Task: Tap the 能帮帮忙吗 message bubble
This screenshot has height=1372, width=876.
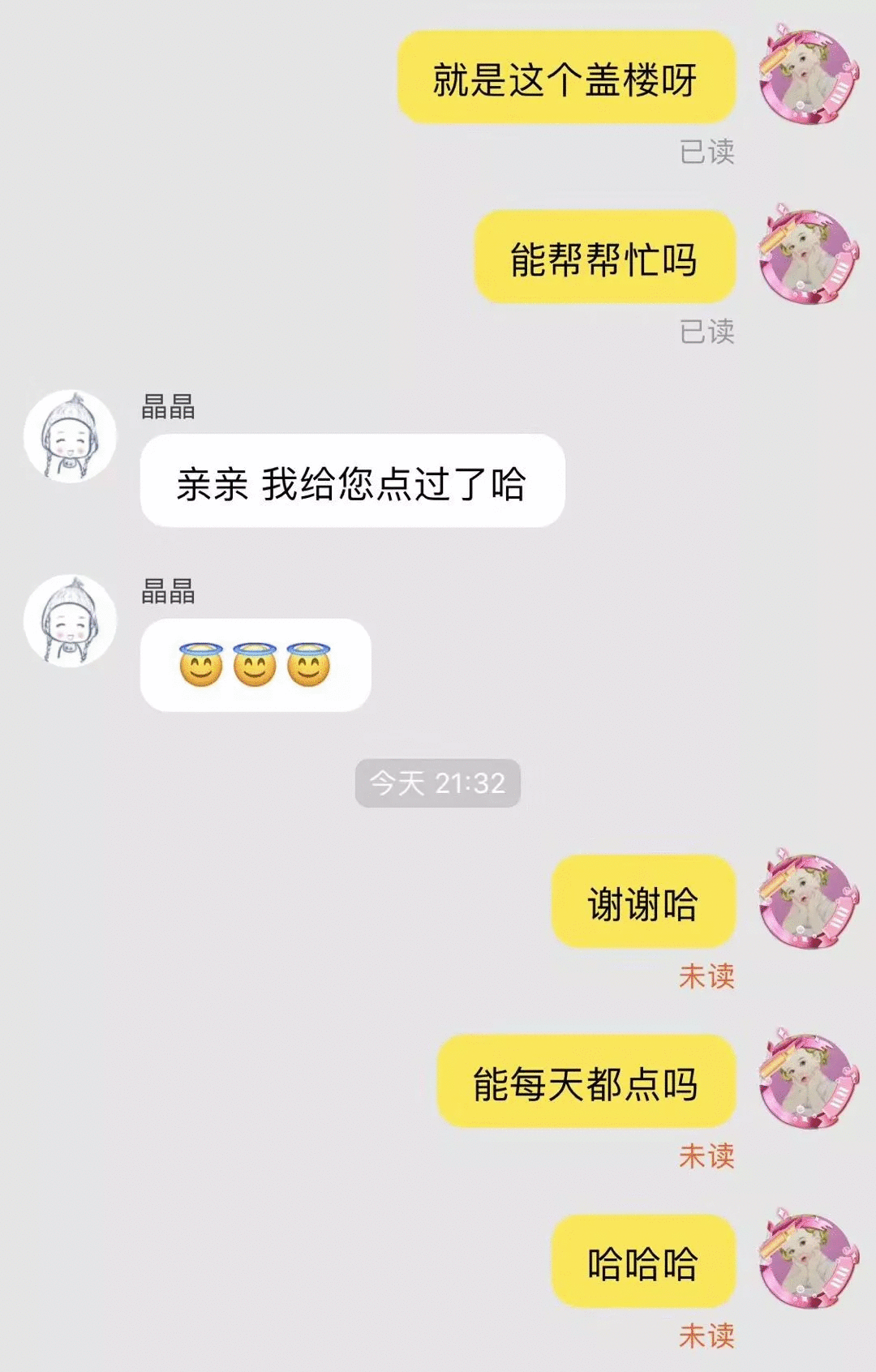Action: pos(604,259)
